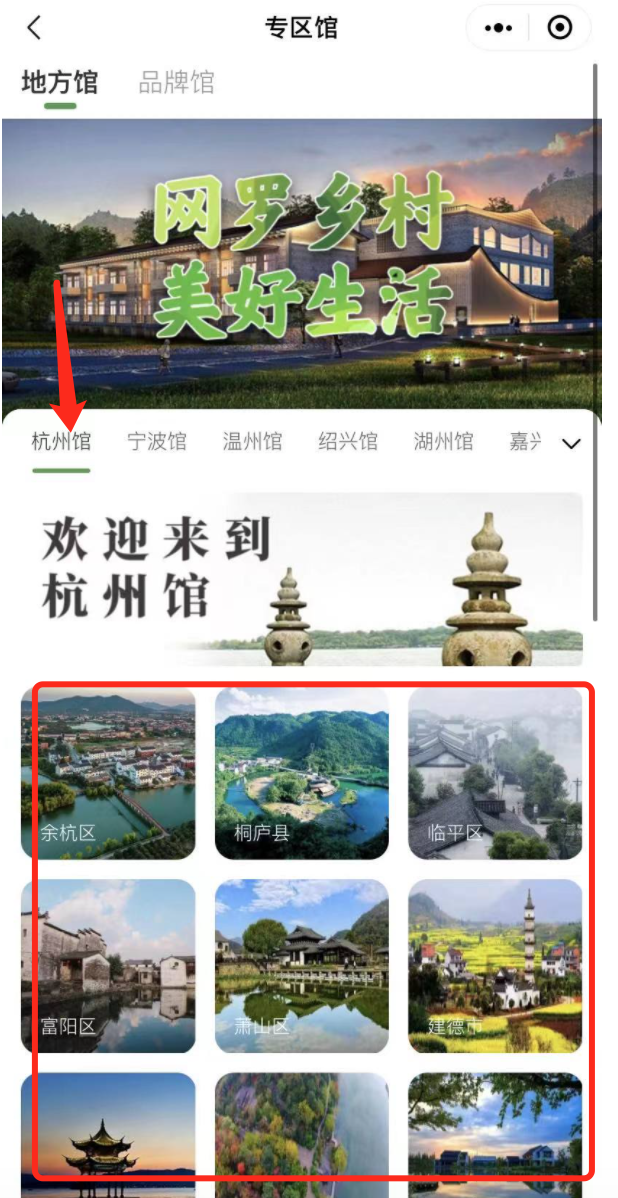Switch to the 品牌馆 tab

(x=176, y=82)
